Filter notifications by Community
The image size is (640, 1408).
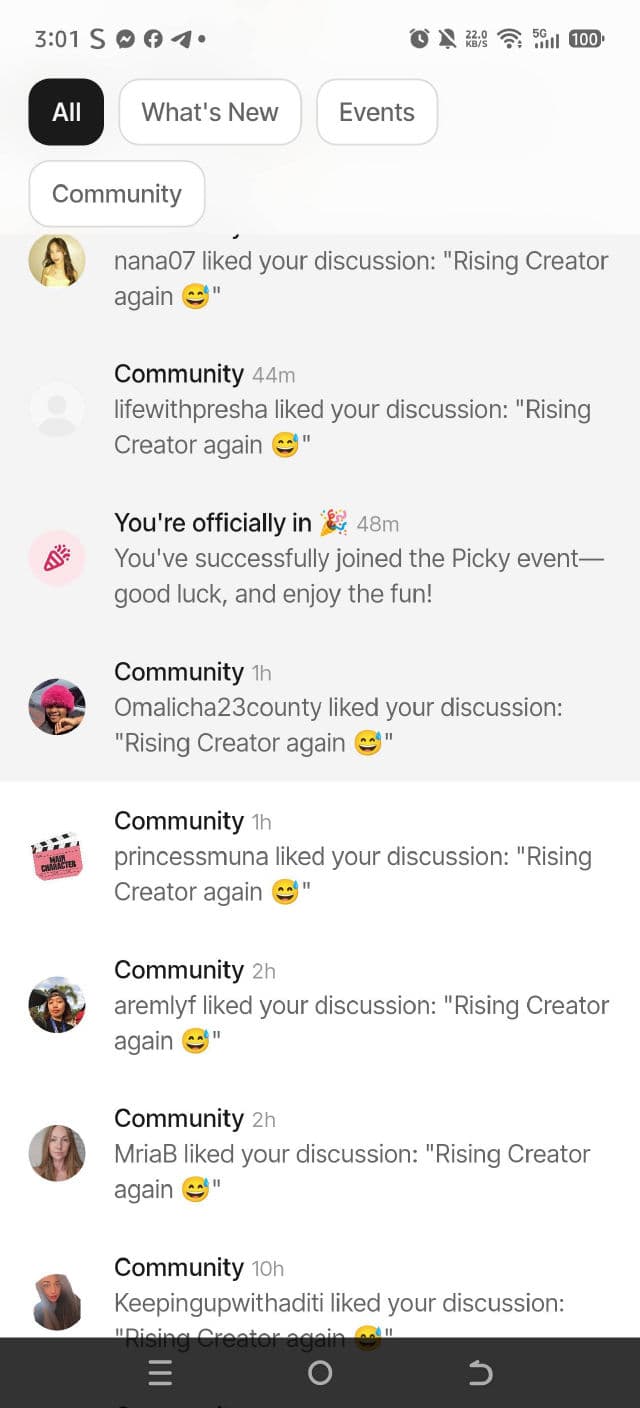point(117,194)
